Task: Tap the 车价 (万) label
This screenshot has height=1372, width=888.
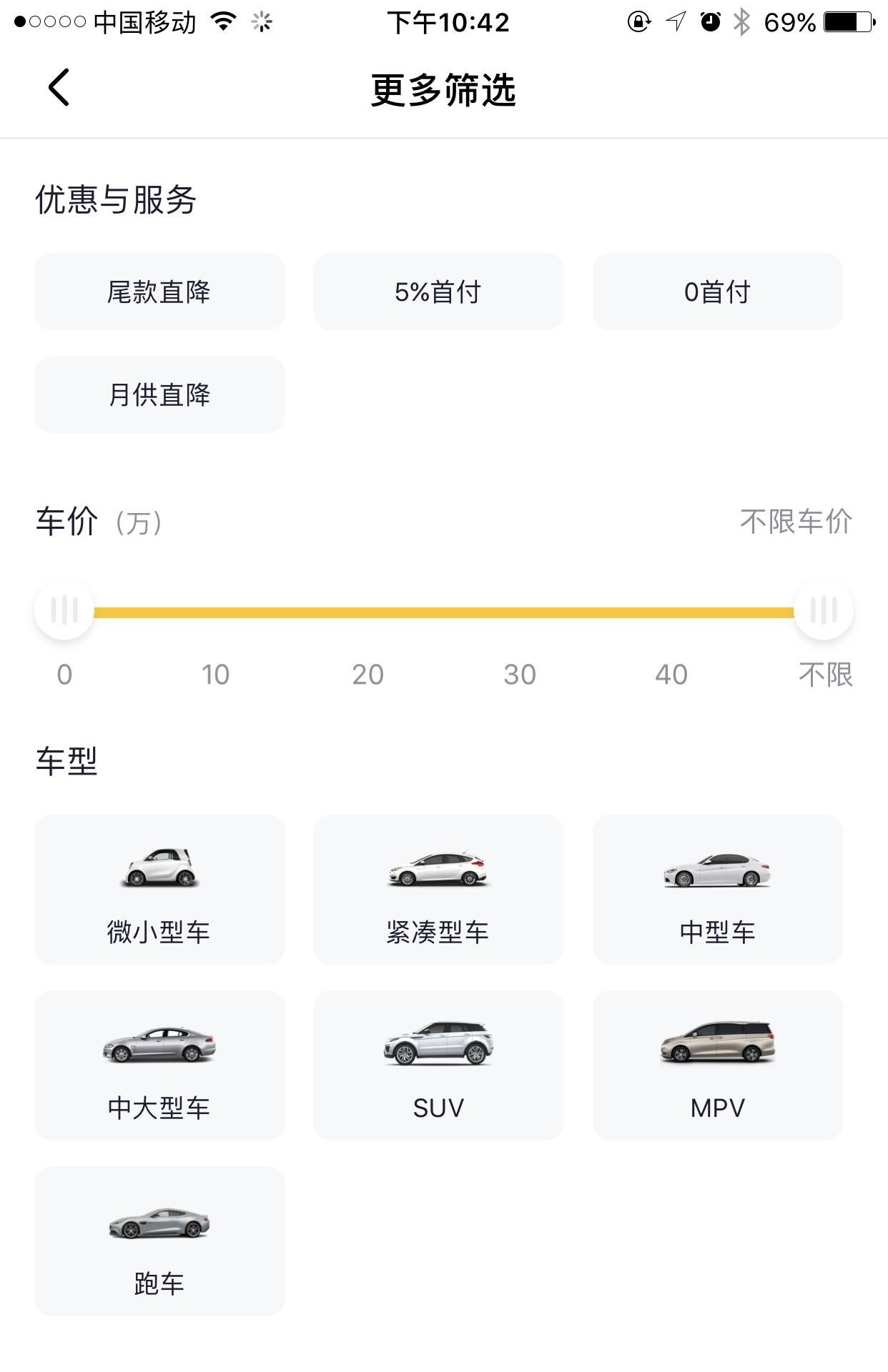Action: tap(100, 522)
